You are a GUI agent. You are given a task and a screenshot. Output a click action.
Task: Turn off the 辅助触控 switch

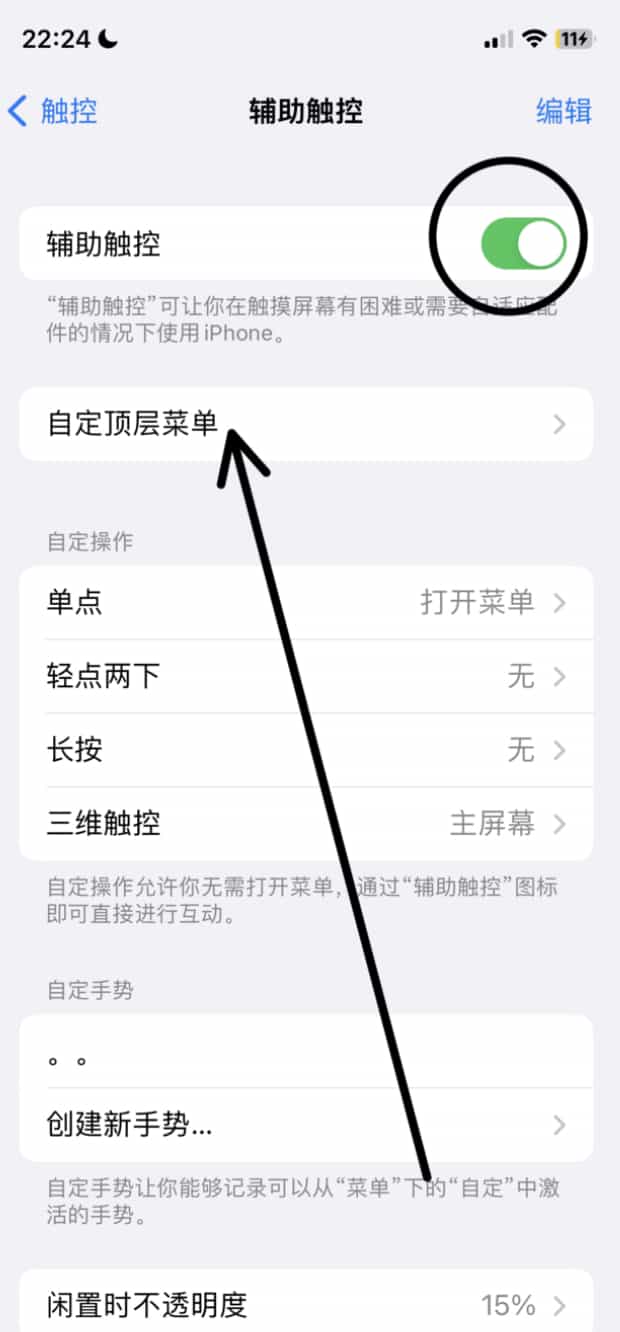(524, 244)
